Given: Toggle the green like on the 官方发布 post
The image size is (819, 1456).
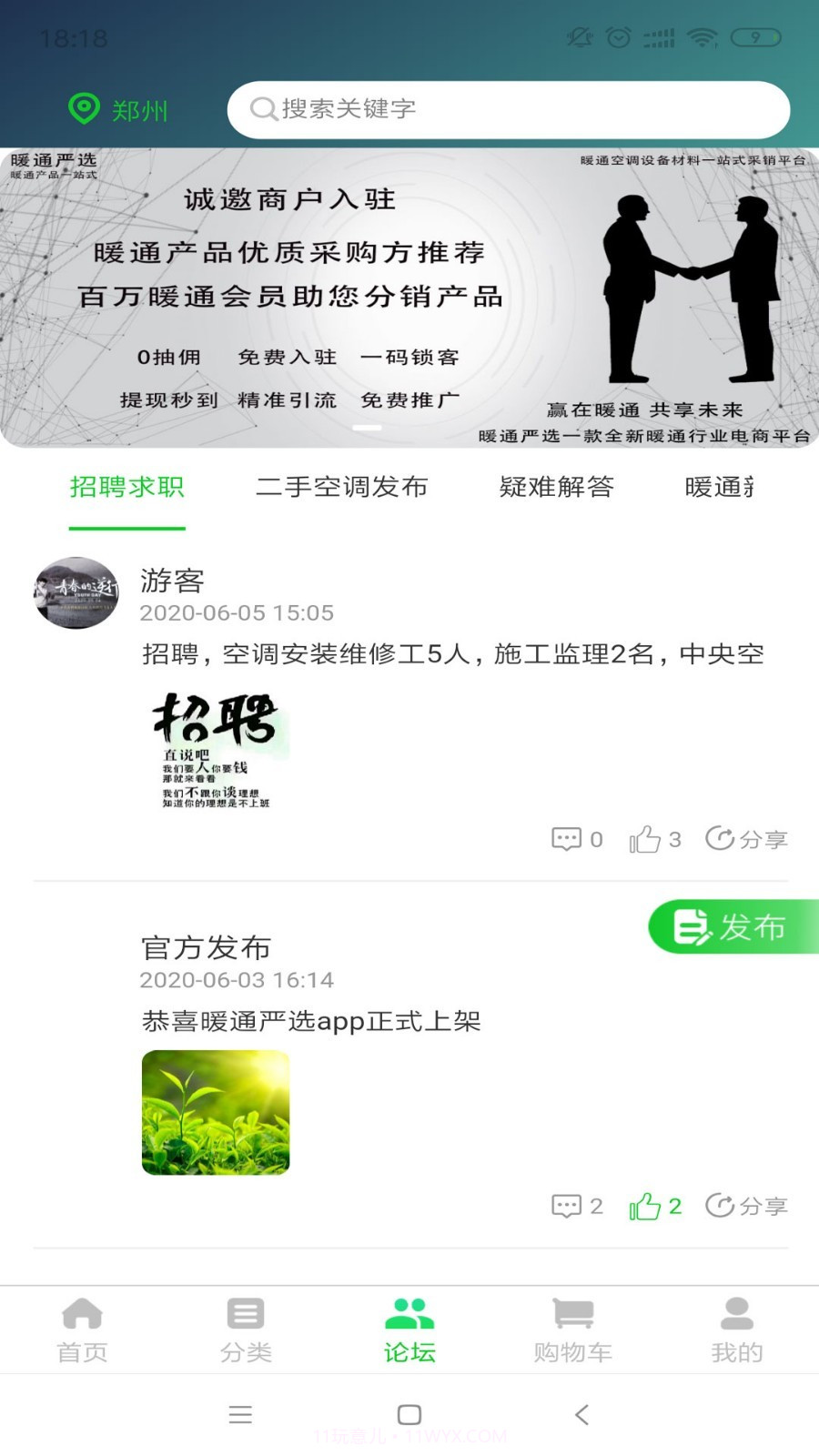Looking at the screenshot, I should (x=646, y=1204).
